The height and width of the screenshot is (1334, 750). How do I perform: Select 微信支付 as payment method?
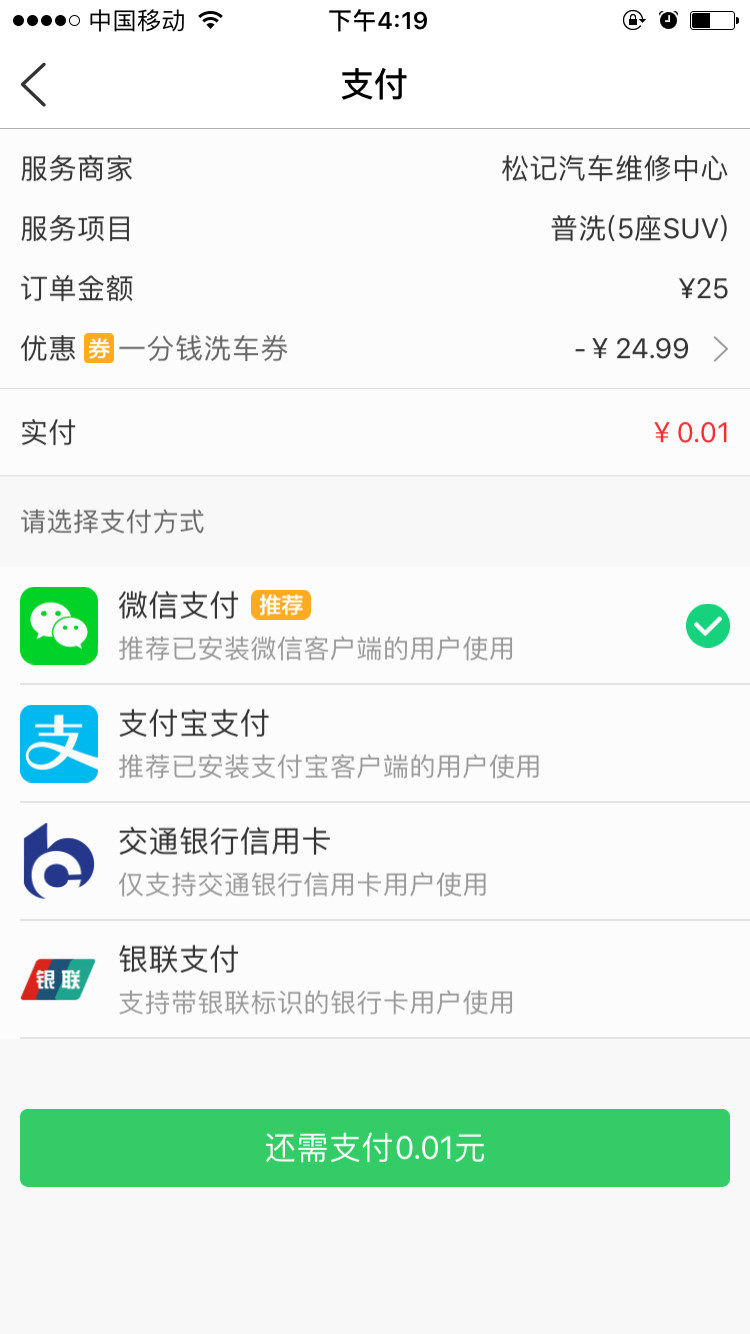pyautogui.click(x=375, y=626)
